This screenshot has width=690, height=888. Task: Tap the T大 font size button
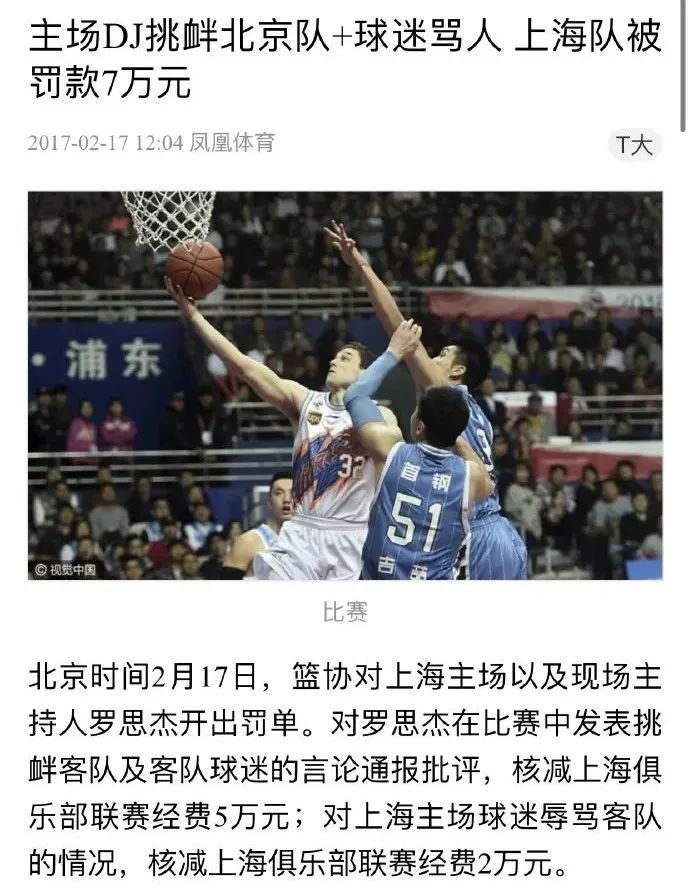(x=634, y=145)
